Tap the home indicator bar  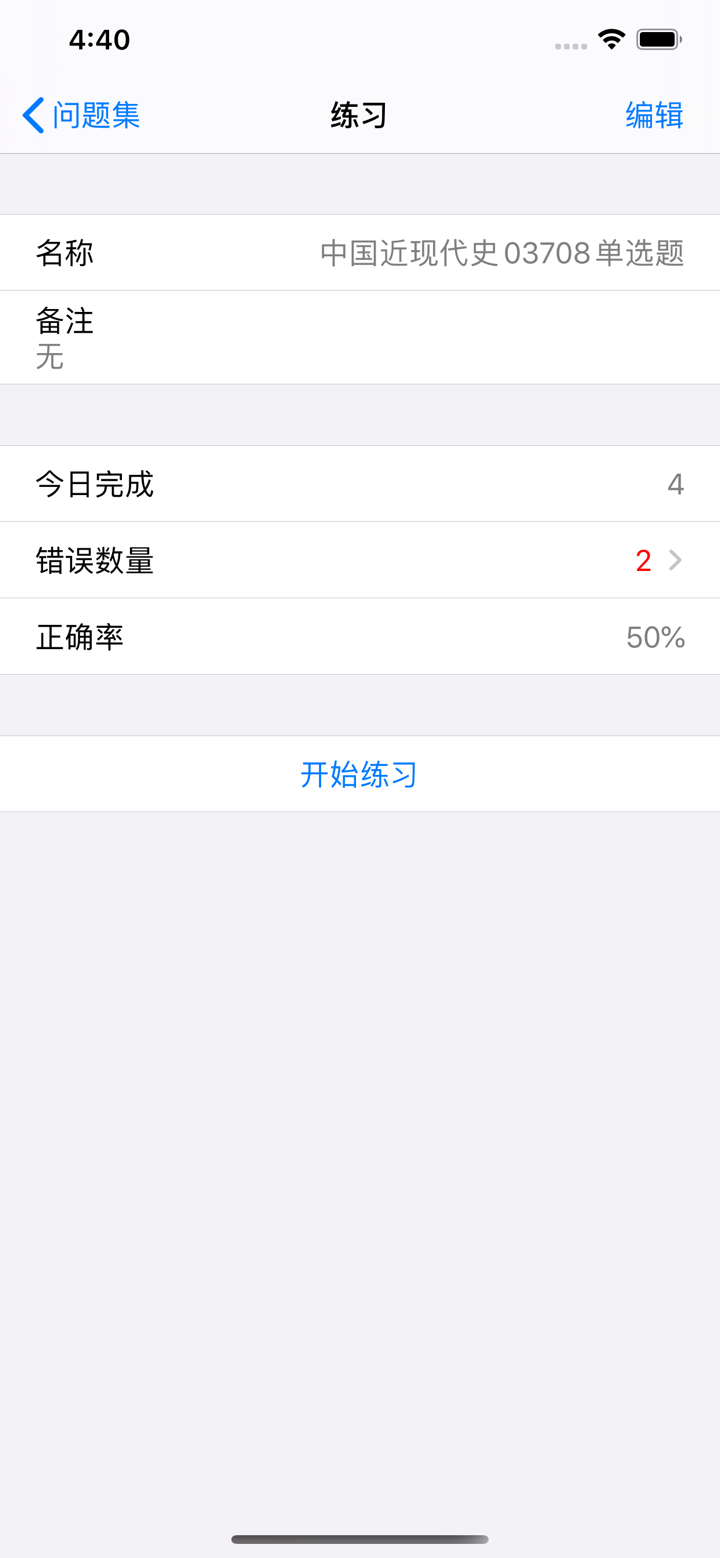pos(360,1540)
